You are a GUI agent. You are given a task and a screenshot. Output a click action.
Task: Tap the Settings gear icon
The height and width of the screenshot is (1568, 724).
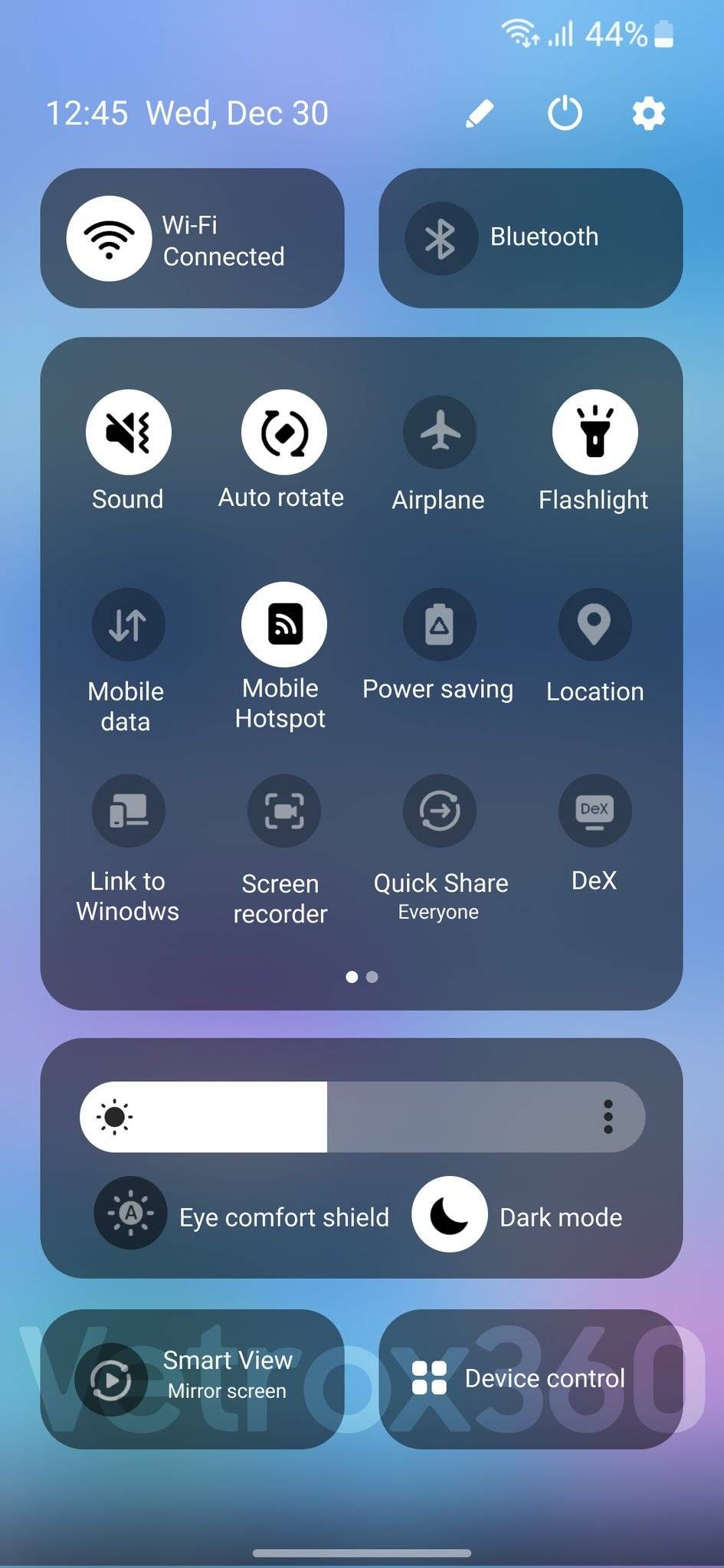click(647, 113)
